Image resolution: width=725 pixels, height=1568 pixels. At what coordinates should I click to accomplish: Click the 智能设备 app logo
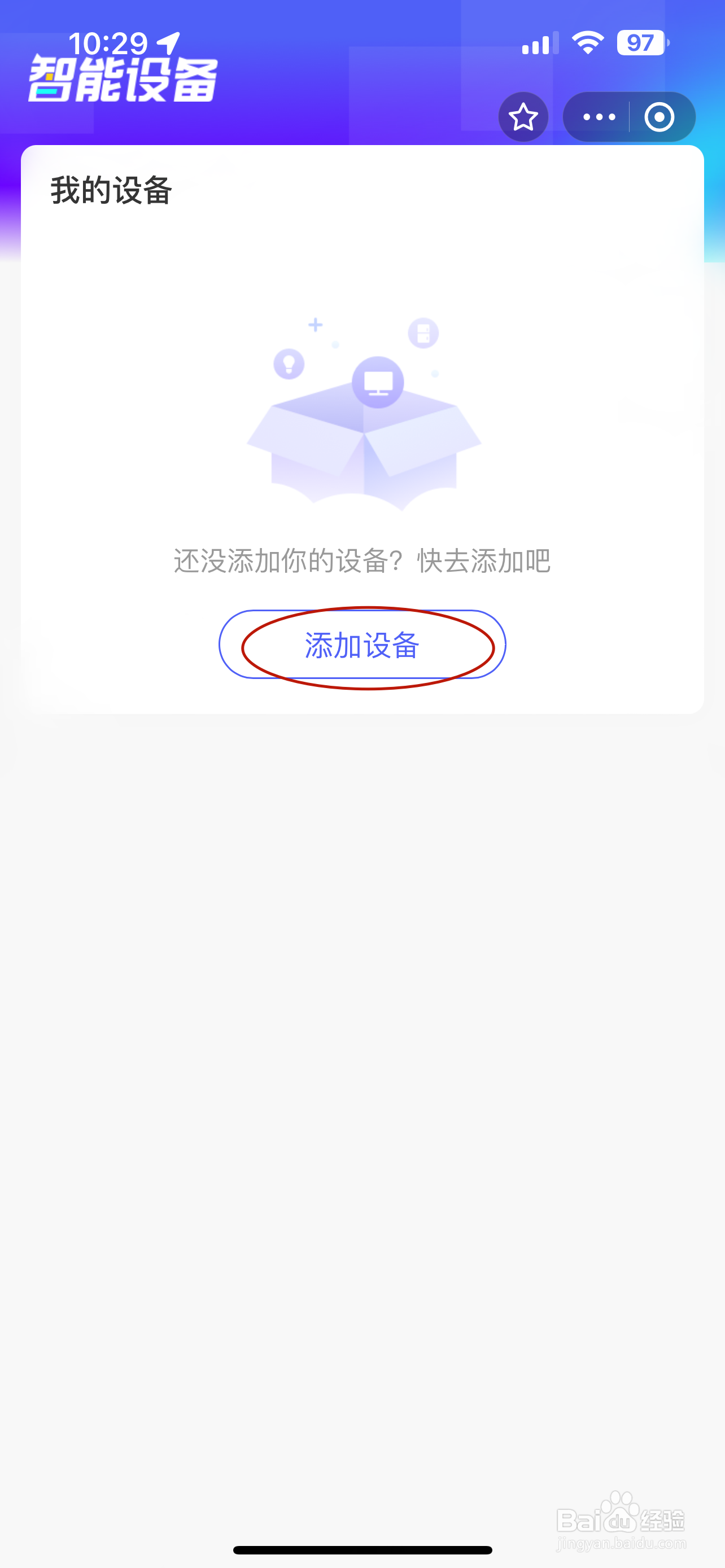pyautogui.click(x=122, y=79)
